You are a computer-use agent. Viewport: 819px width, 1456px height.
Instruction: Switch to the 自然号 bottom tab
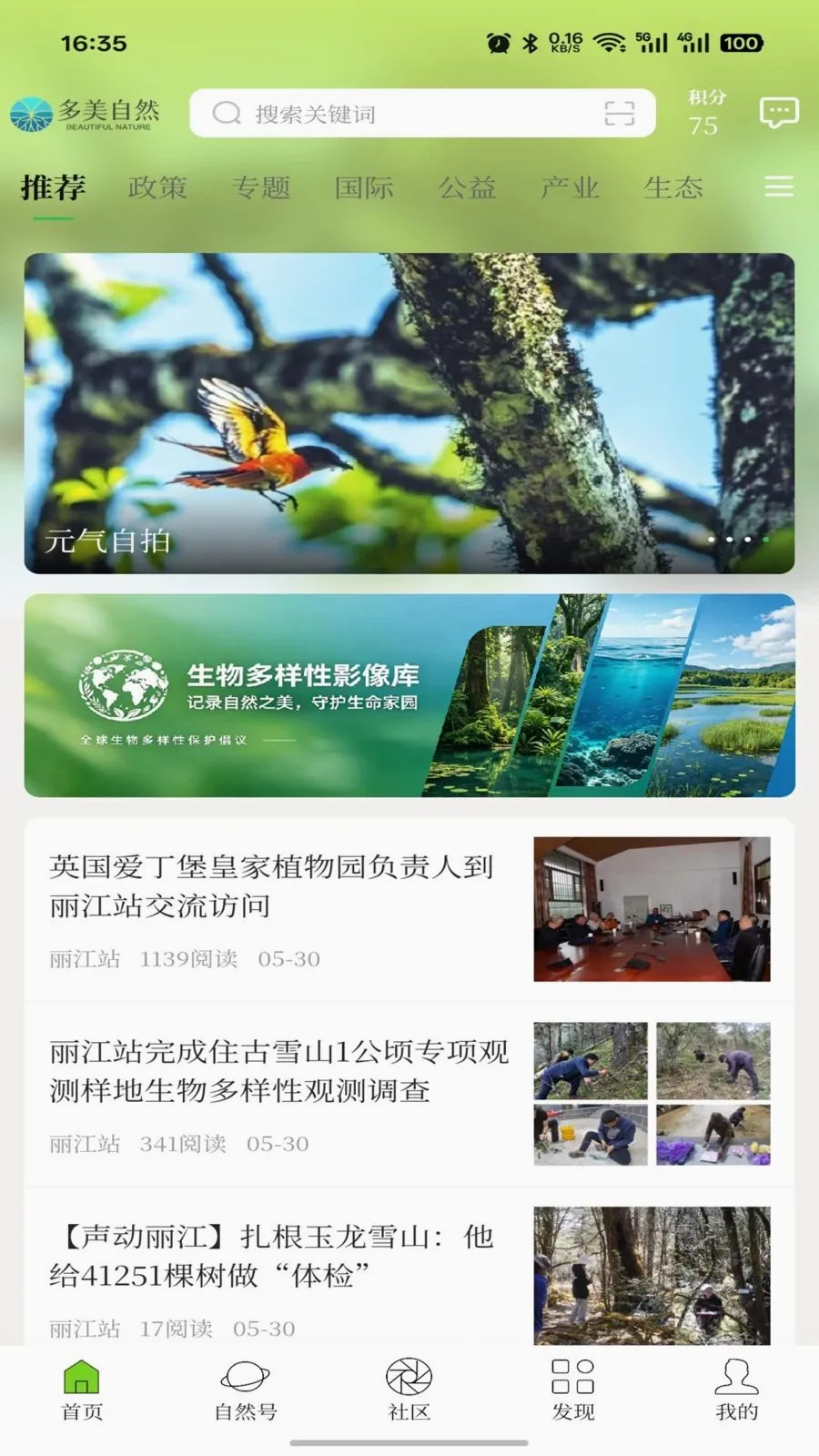click(246, 1390)
